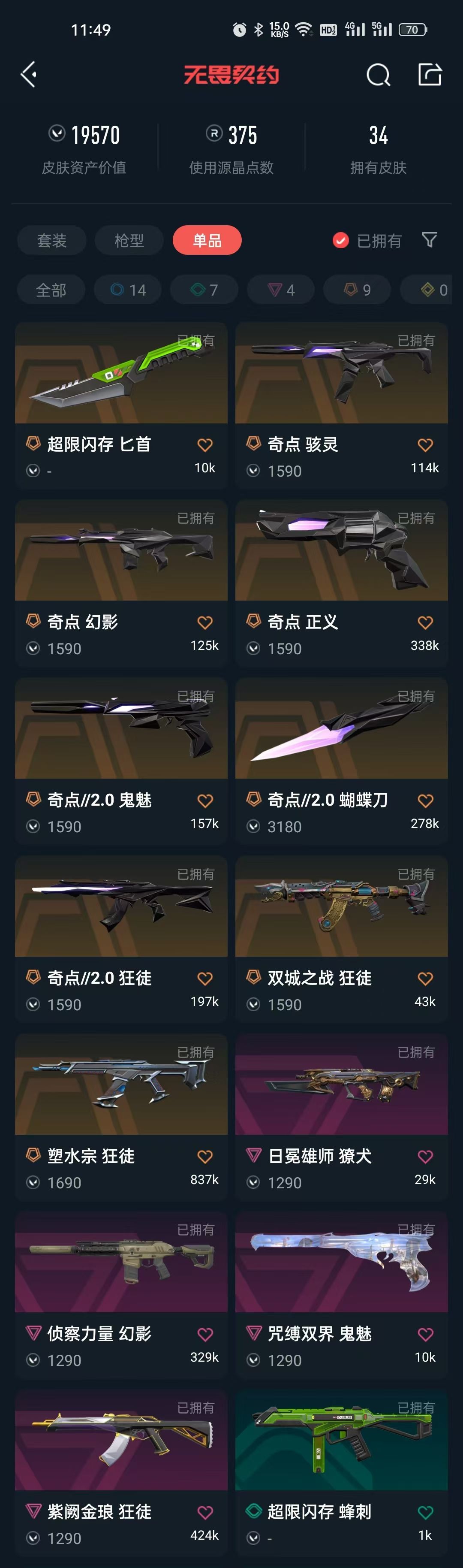This screenshot has height=1568, width=463.
Task: Filter by the purple tier chip showing 4
Action: [x=281, y=290]
